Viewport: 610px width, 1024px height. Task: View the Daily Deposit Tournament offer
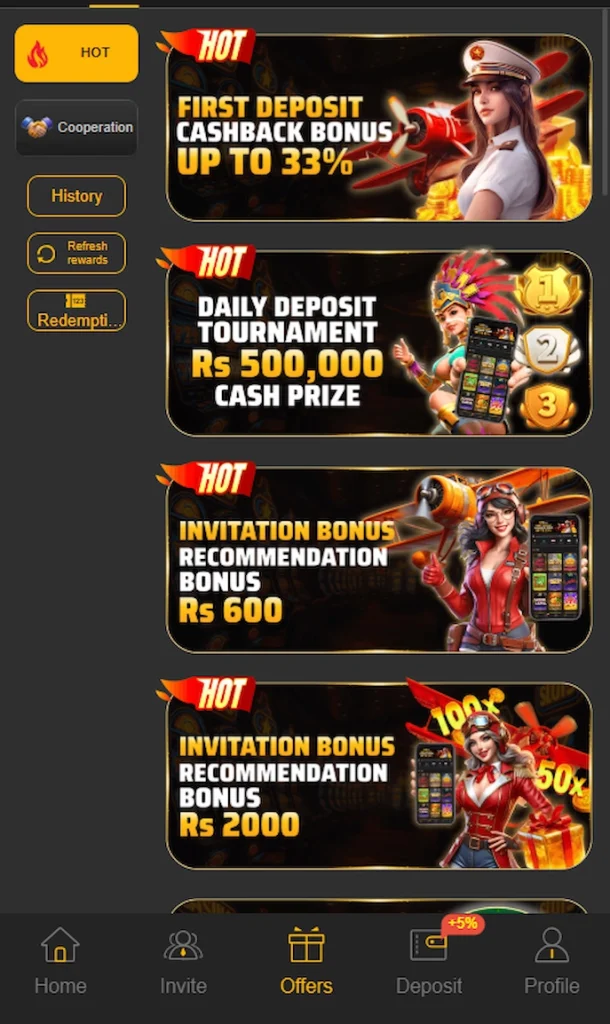pos(378,343)
